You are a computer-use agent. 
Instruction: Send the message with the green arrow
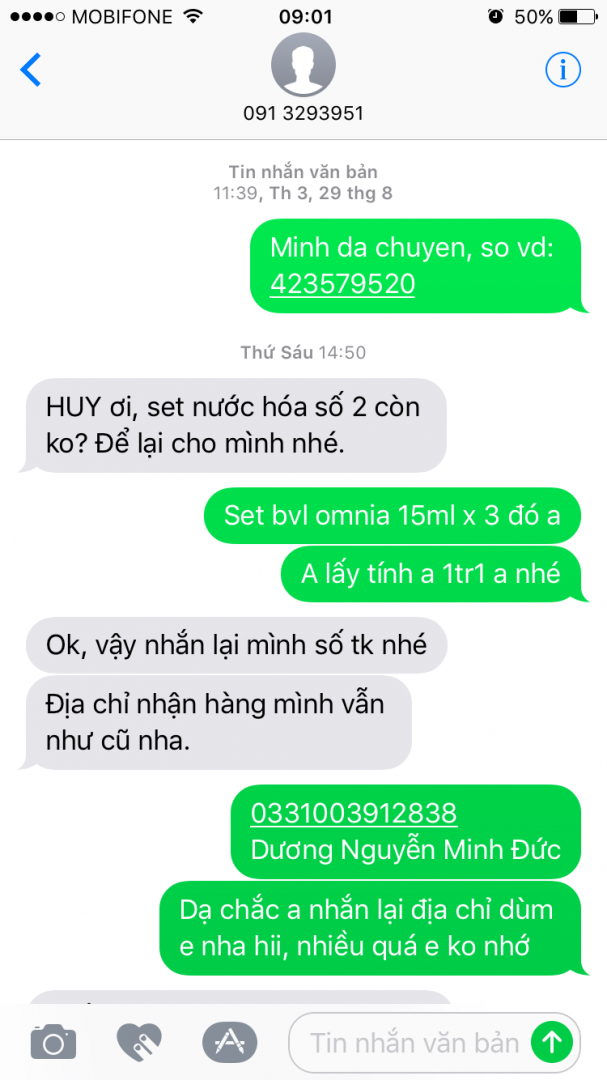[x=551, y=1043]
